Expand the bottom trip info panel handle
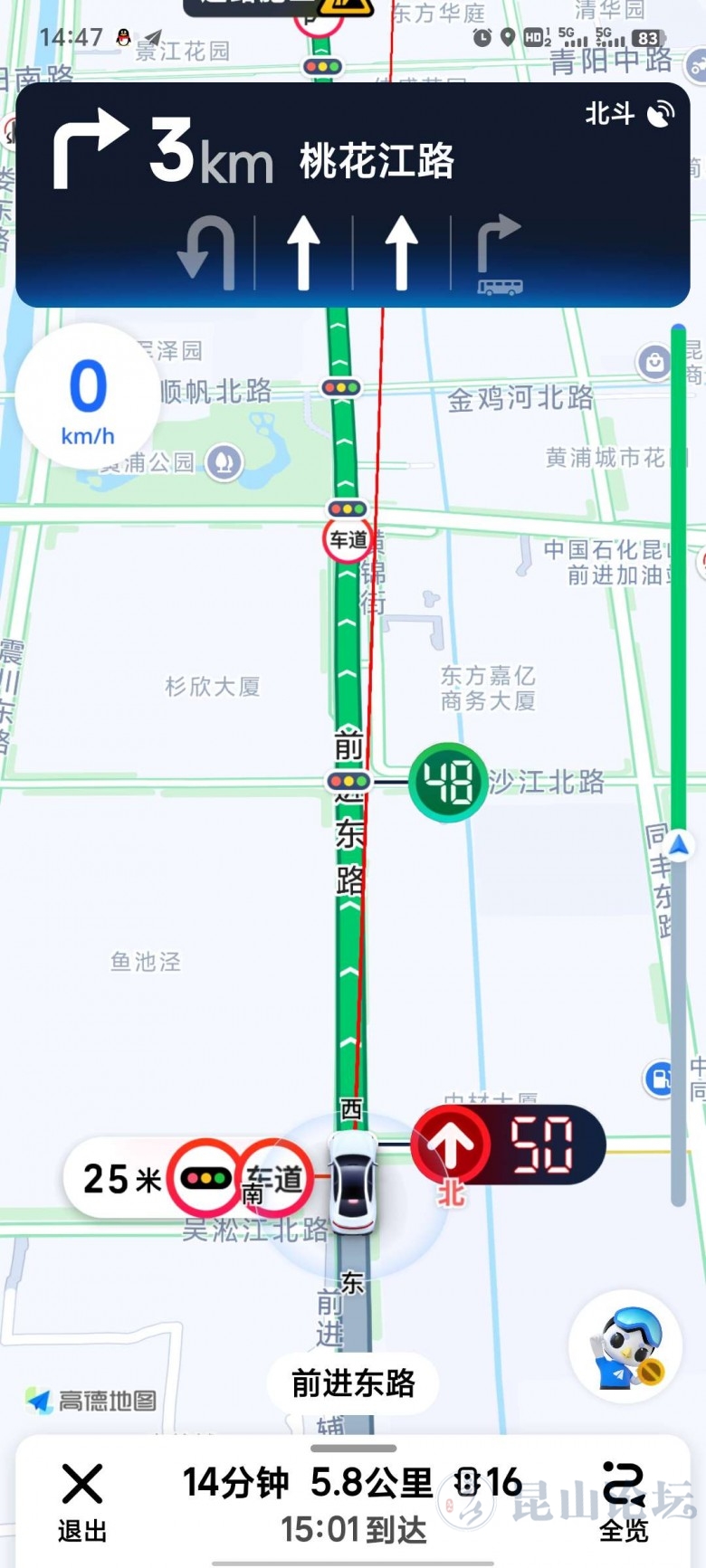The height and width of the screenshot is (1568, 706). click(x=353, y=1449)
